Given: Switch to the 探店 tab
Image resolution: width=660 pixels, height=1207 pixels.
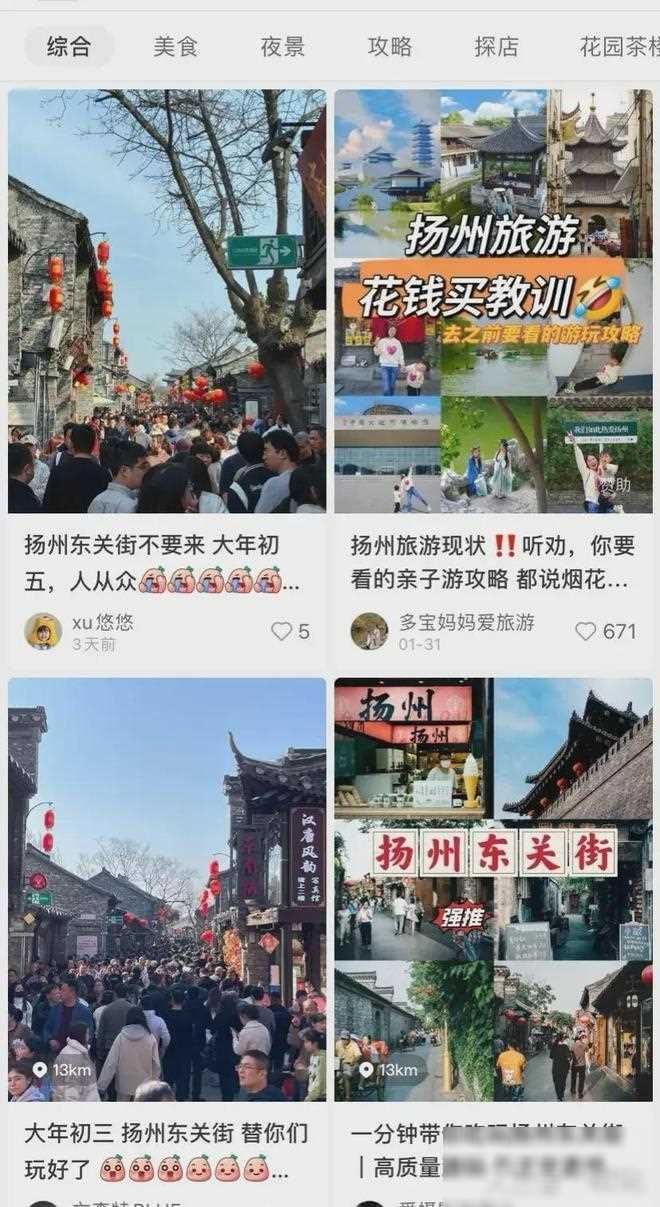Looking at the screenshot, I should tap(497, 46).
